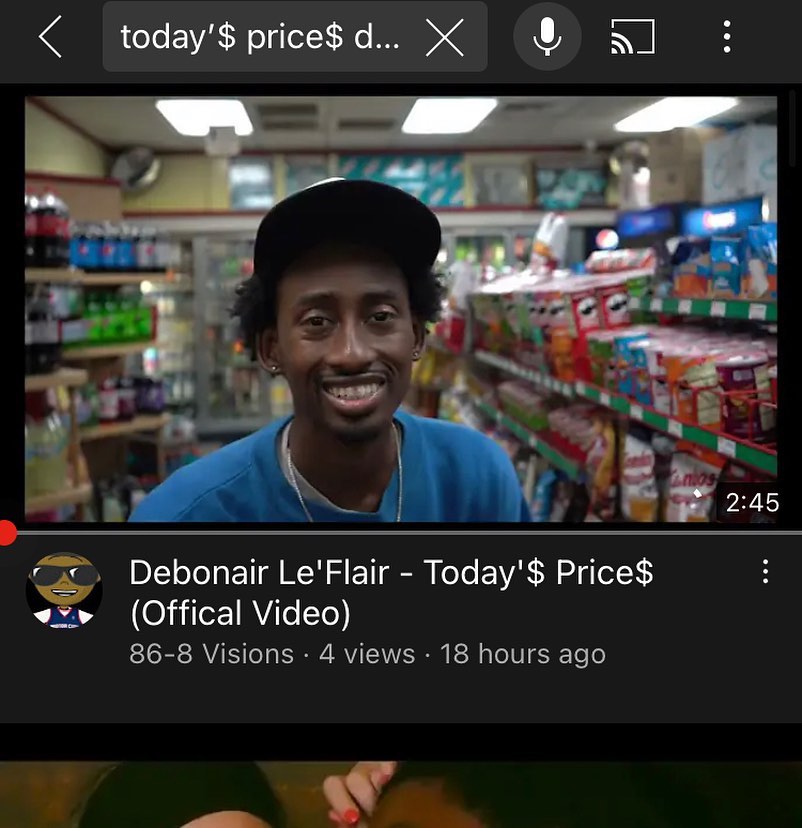Clear the search query
The width and height of the screenshot is (802, 828).
pos(445,38)
